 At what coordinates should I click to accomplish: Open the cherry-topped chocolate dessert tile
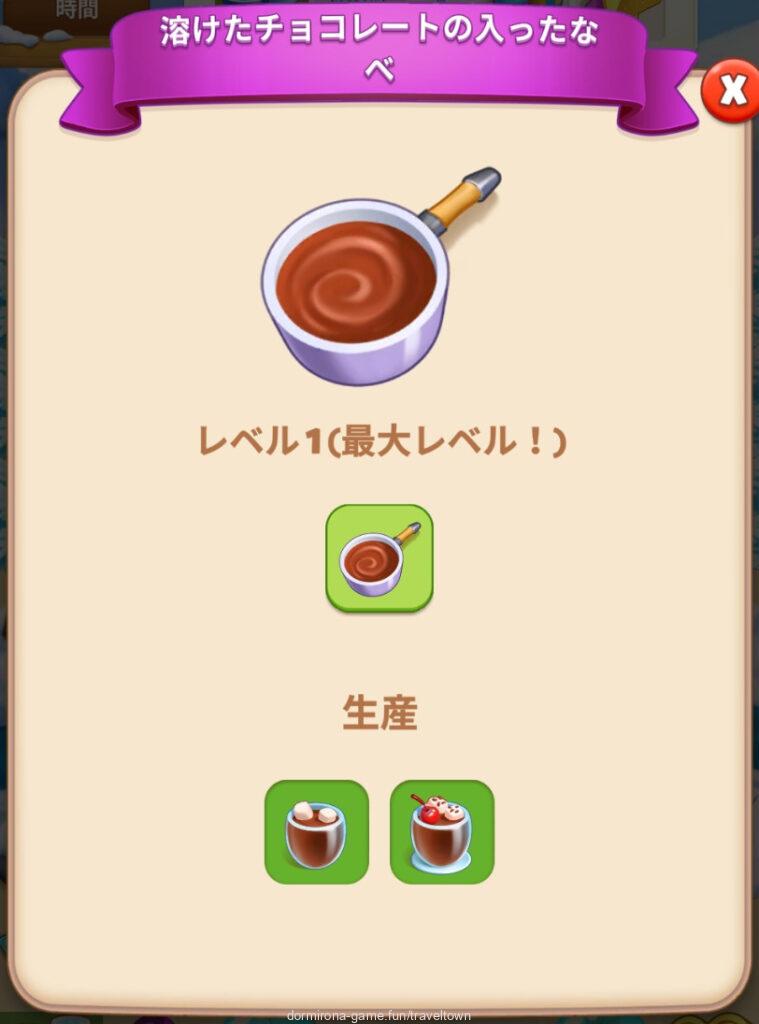pyautogui.click(x=442, y=832)
